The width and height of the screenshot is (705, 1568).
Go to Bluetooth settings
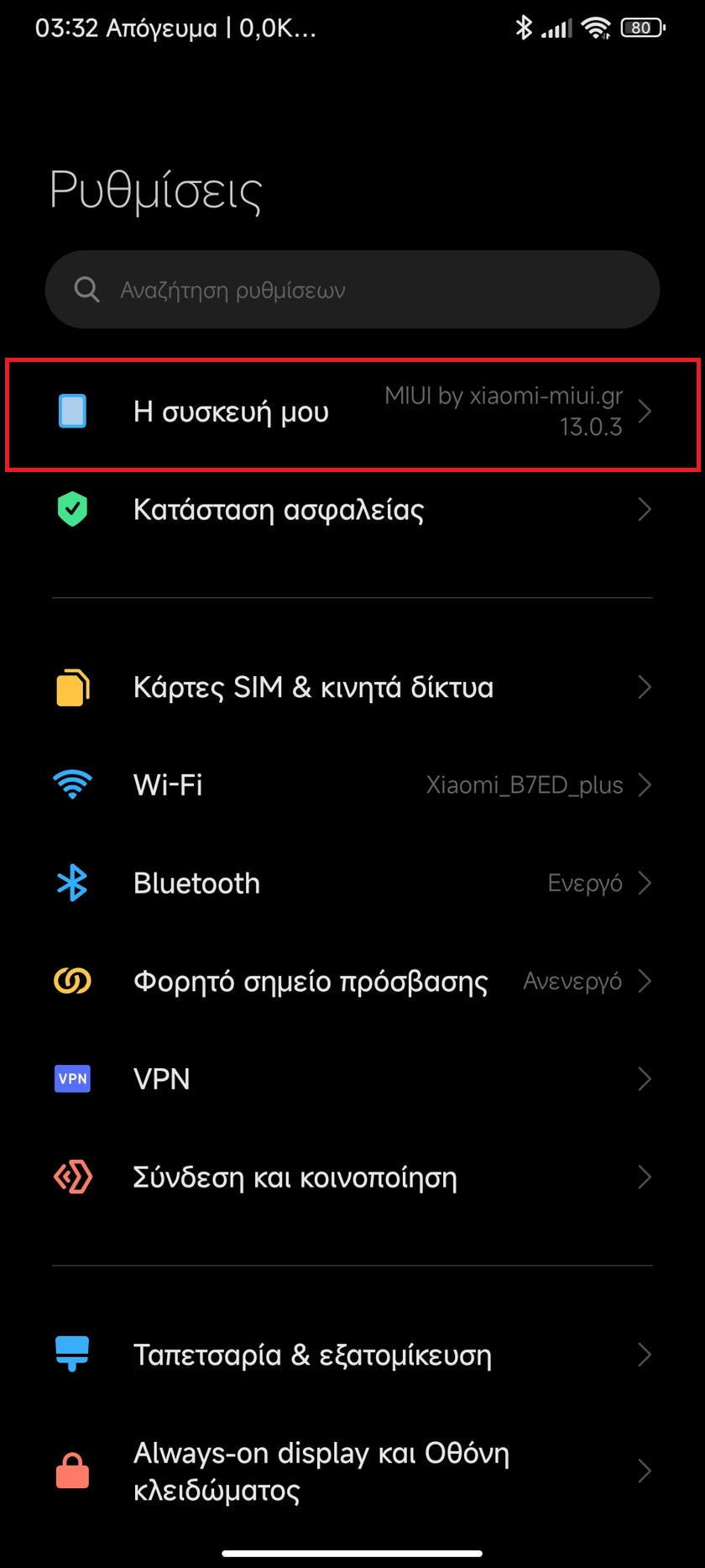coord(352,884)
